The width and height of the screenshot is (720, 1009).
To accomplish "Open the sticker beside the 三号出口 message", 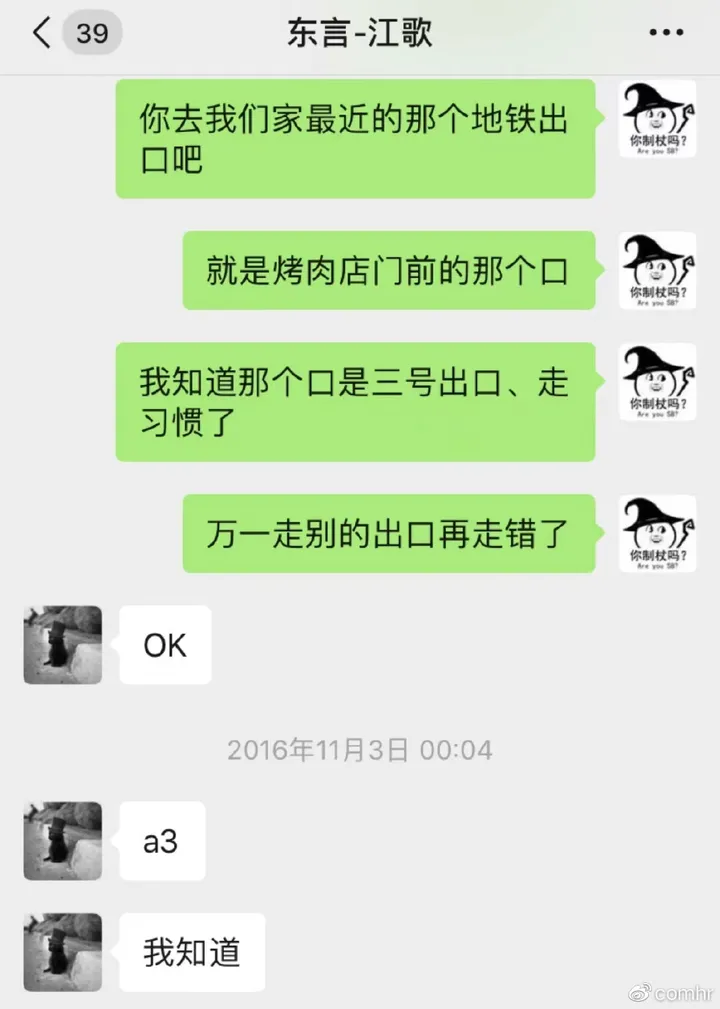I will pyautogui.click(x=656, y=383).
